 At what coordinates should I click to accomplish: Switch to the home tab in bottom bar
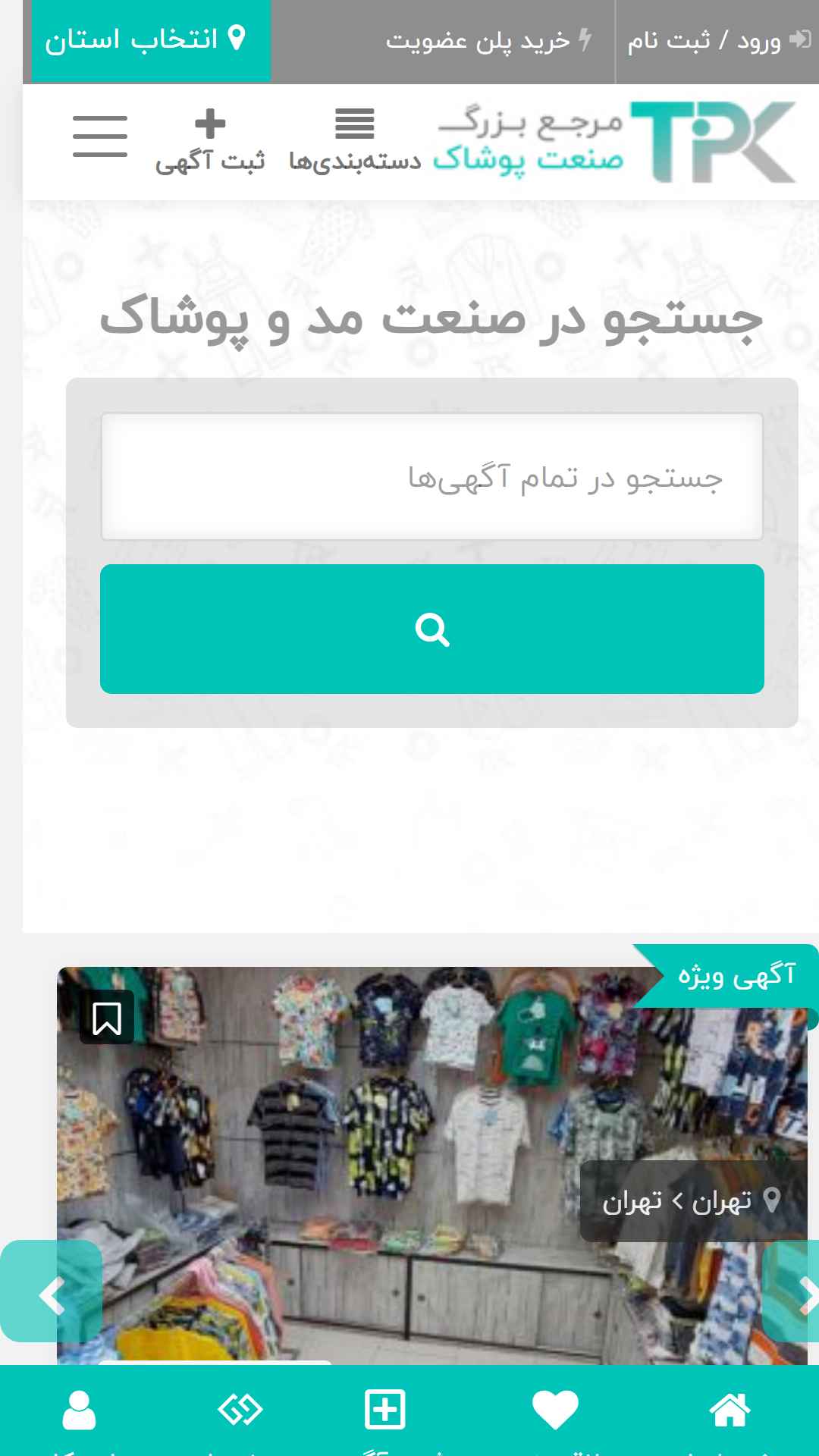click(x=730, y=1412)
